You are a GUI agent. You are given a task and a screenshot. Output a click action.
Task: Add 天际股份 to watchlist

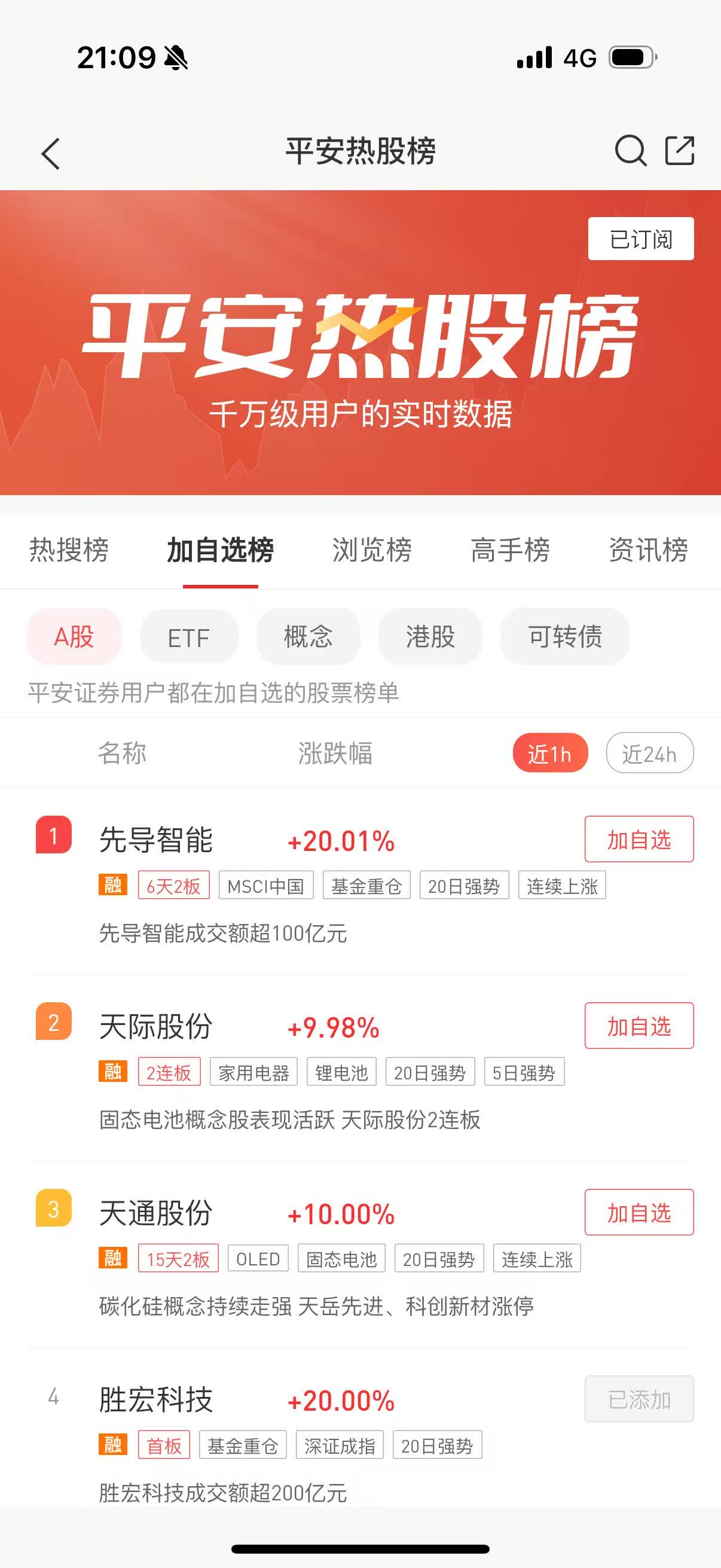639,1026
